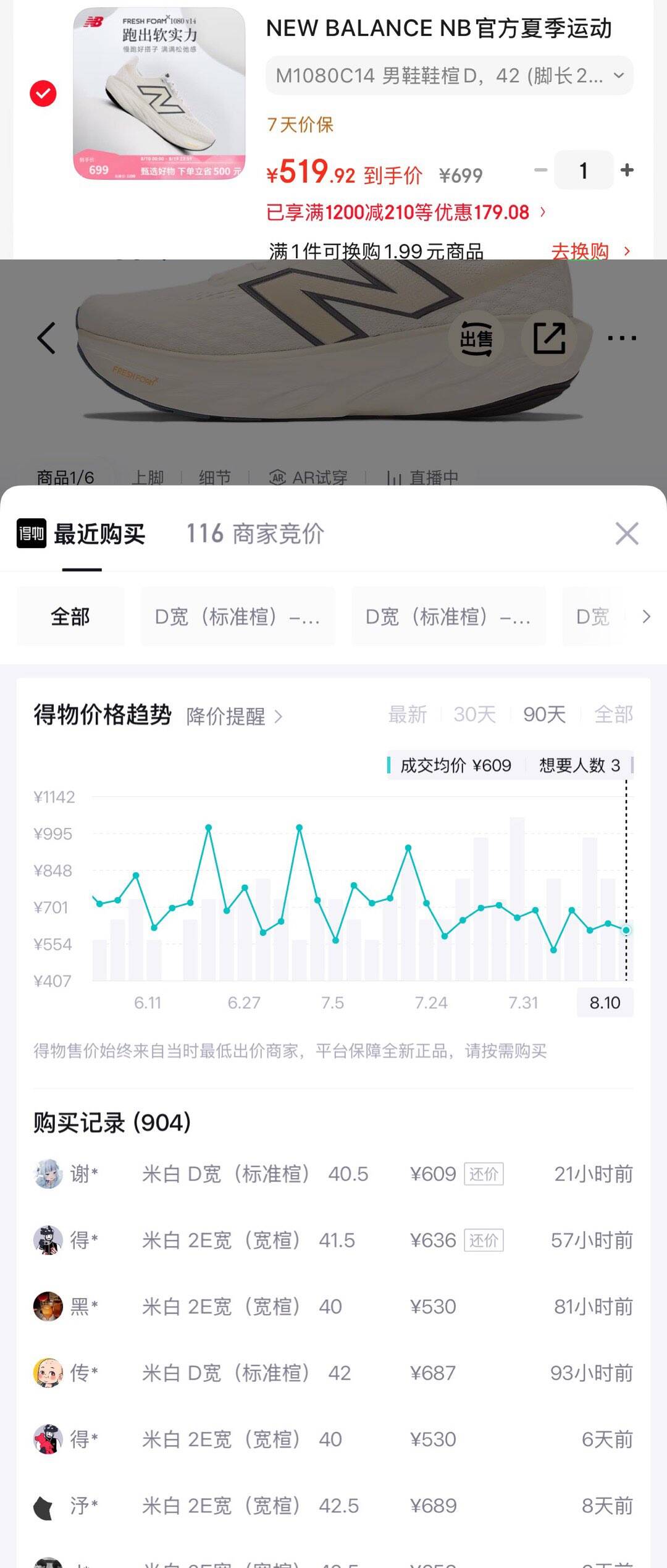Go back with the left arrow
Image resolution: width=667 pixels, height=1568 pixels.
46,338
